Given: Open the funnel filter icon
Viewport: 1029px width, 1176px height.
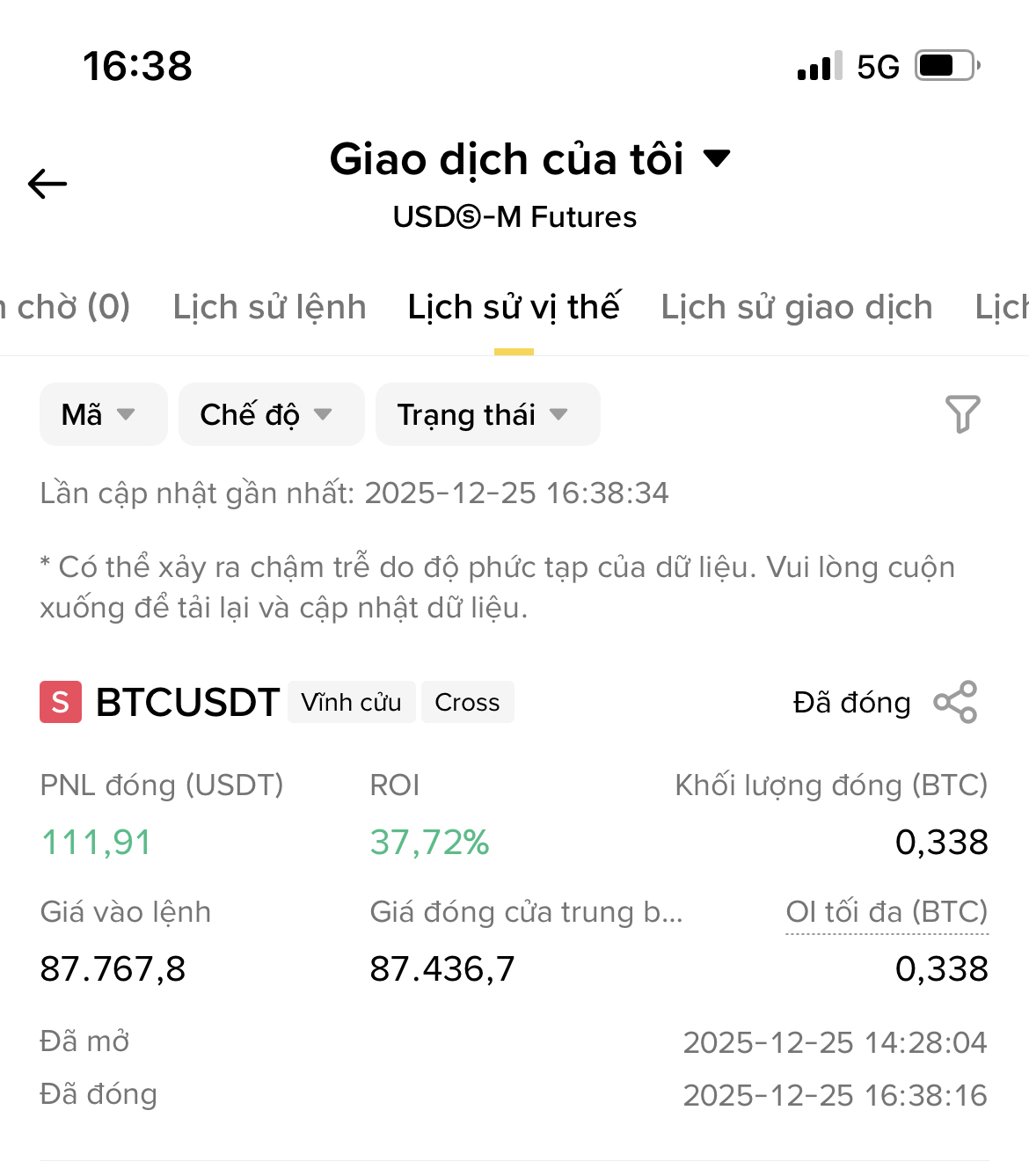Looking at the screenshot, I should tap(962, 413).
